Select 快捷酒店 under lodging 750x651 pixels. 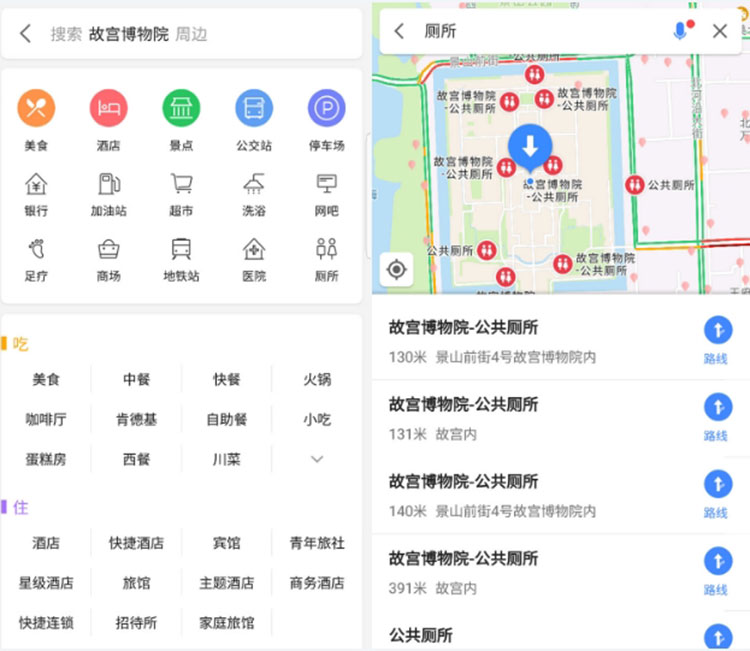pyautogui.click(x=136, y=543)
